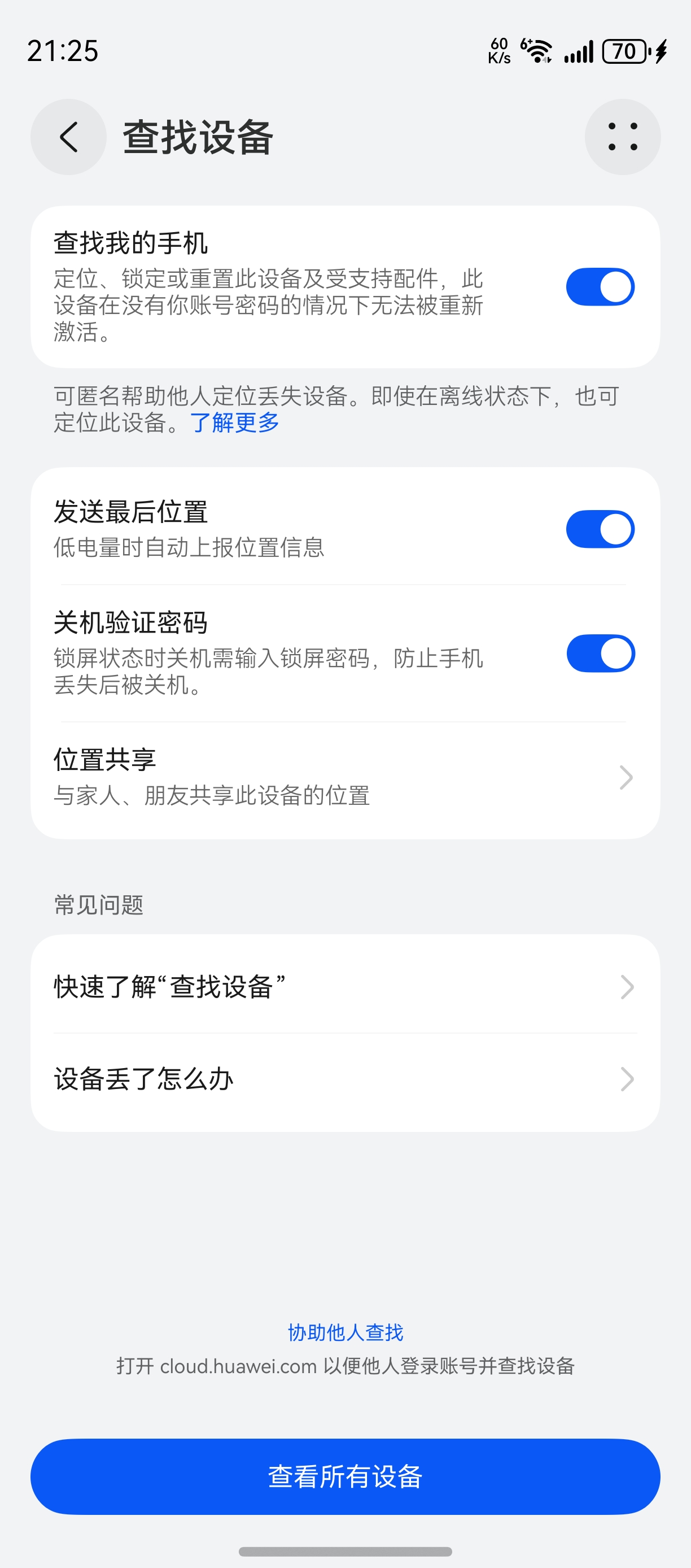Screen dimensions: 691x1568
Task: Open 快速了解“查找设备” FAQ
Action: [x=345, y=987]
